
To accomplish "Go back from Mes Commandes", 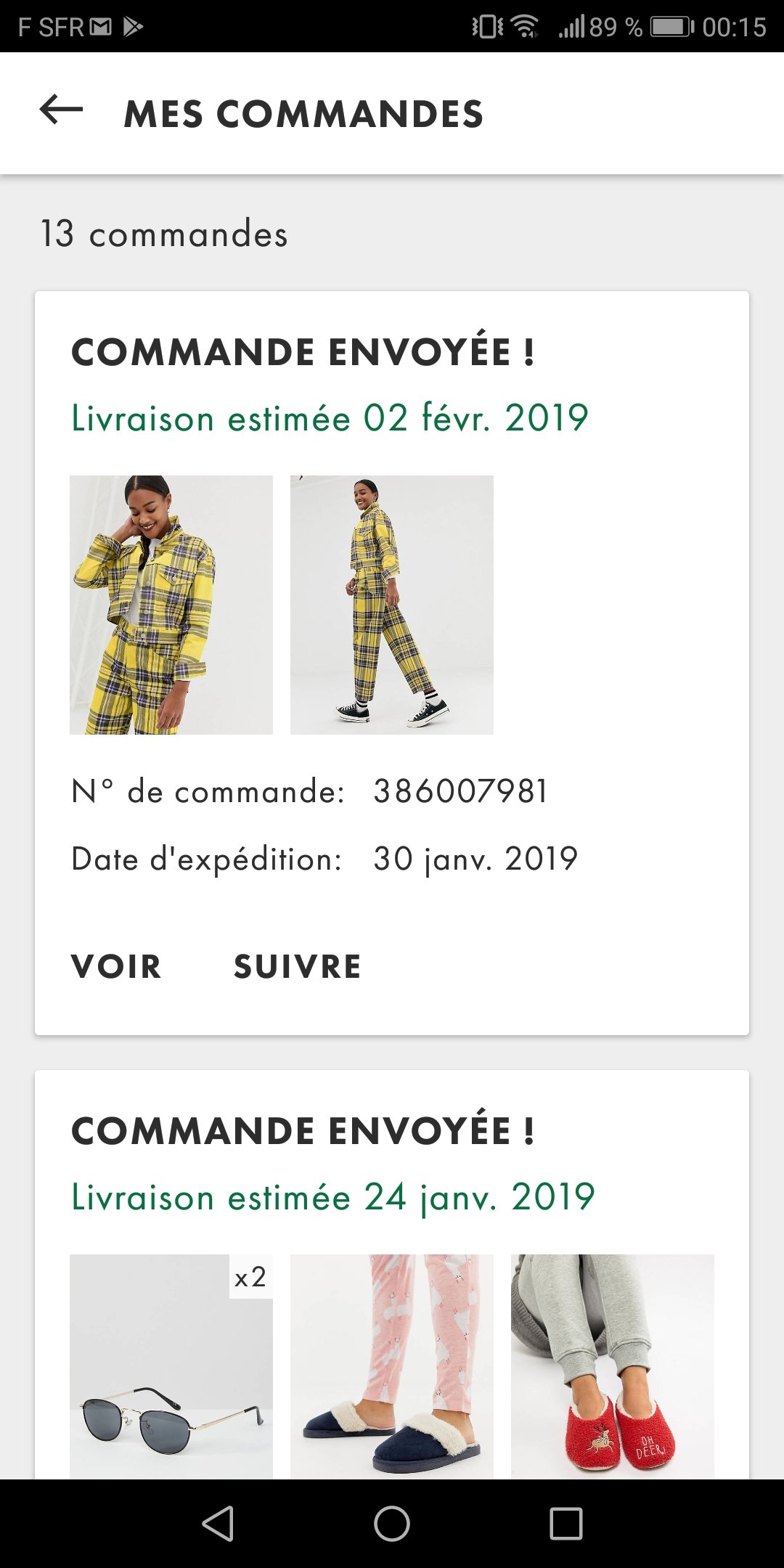I will pos(61,111).
